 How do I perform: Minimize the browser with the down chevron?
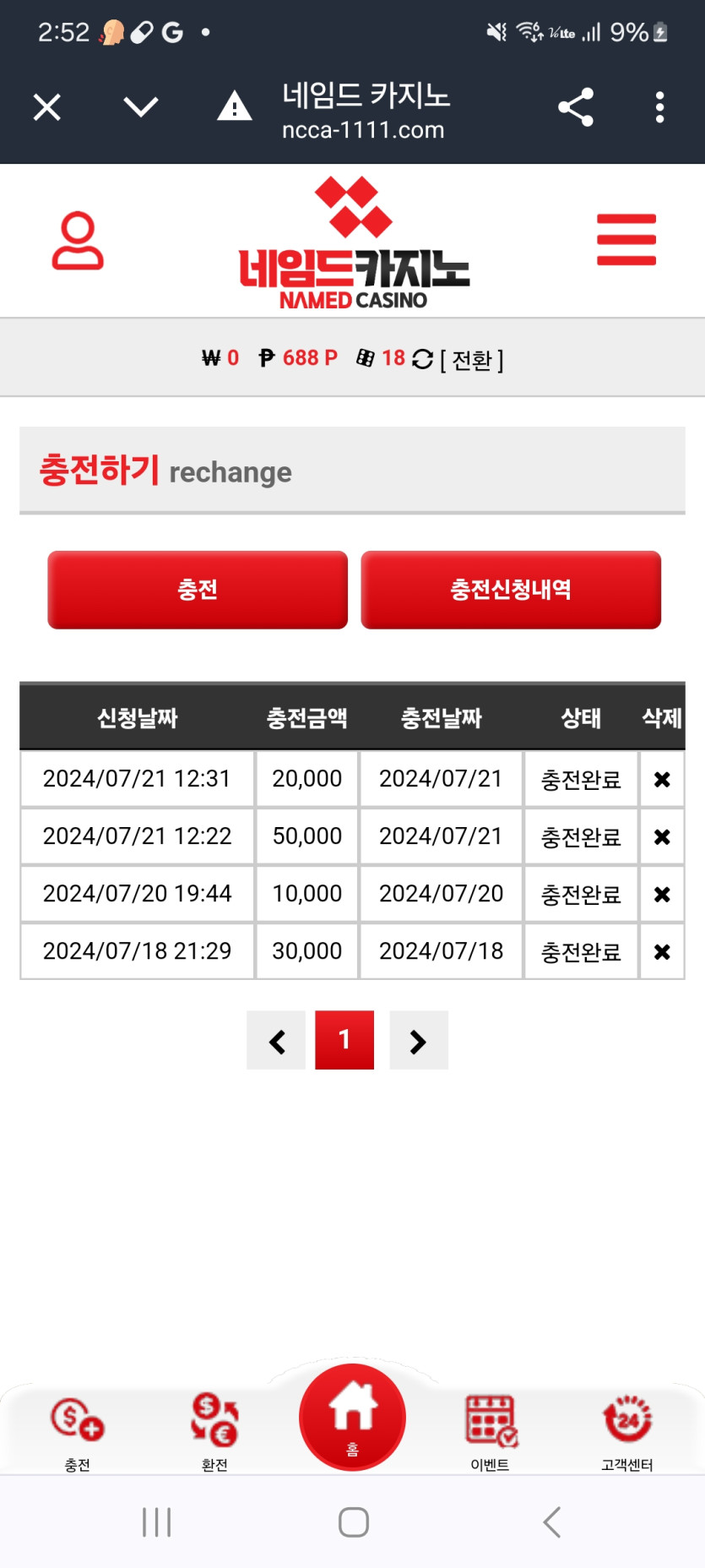point(140,107)
